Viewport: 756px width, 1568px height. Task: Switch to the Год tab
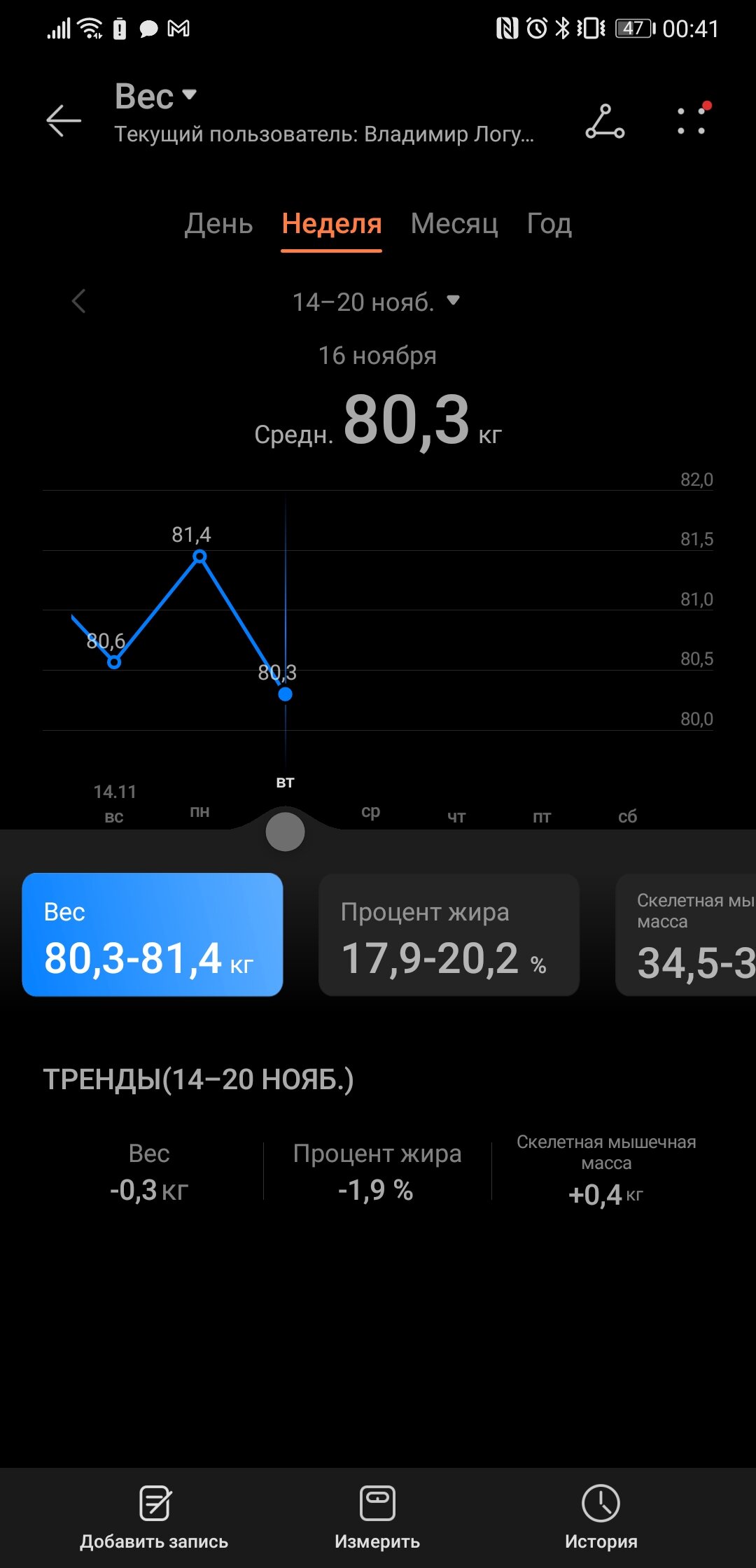549,224
